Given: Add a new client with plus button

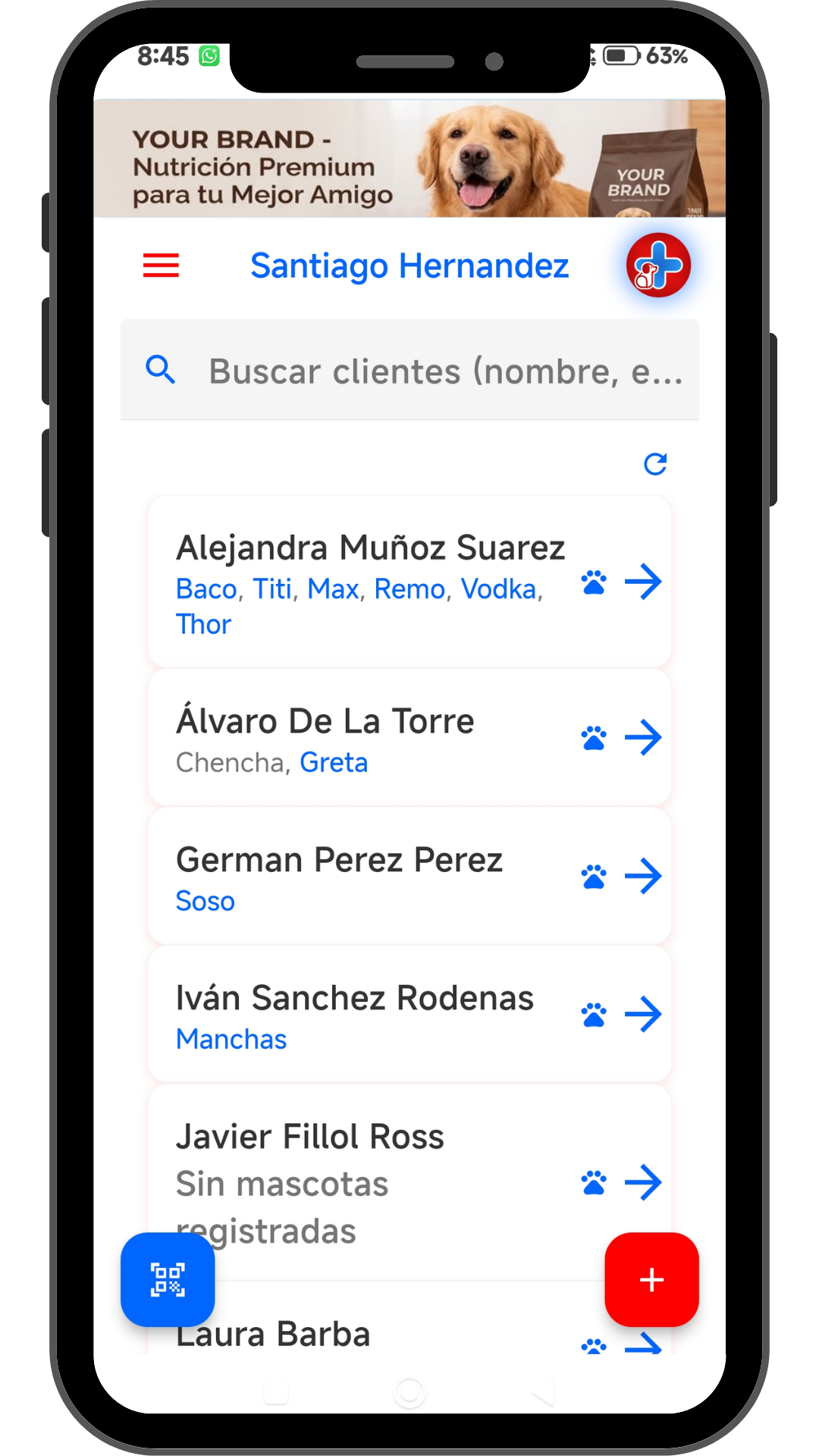Looking at the screenshot, I should click(651, 1279).
